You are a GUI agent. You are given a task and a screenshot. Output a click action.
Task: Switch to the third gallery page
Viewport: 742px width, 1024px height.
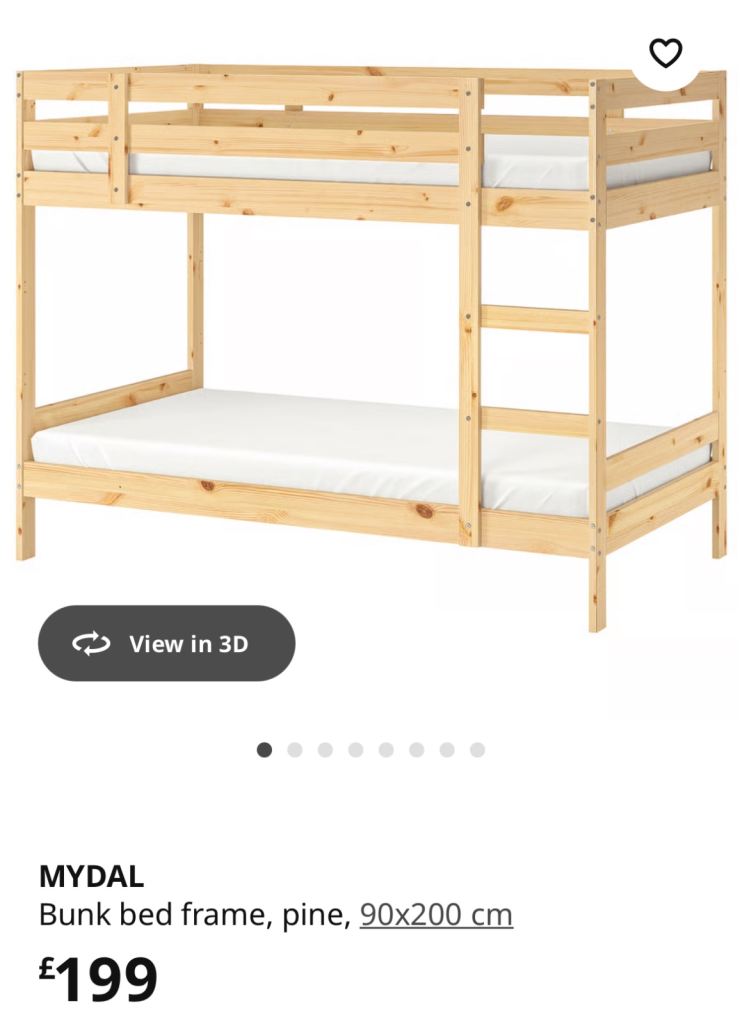(x=324, y=746)
